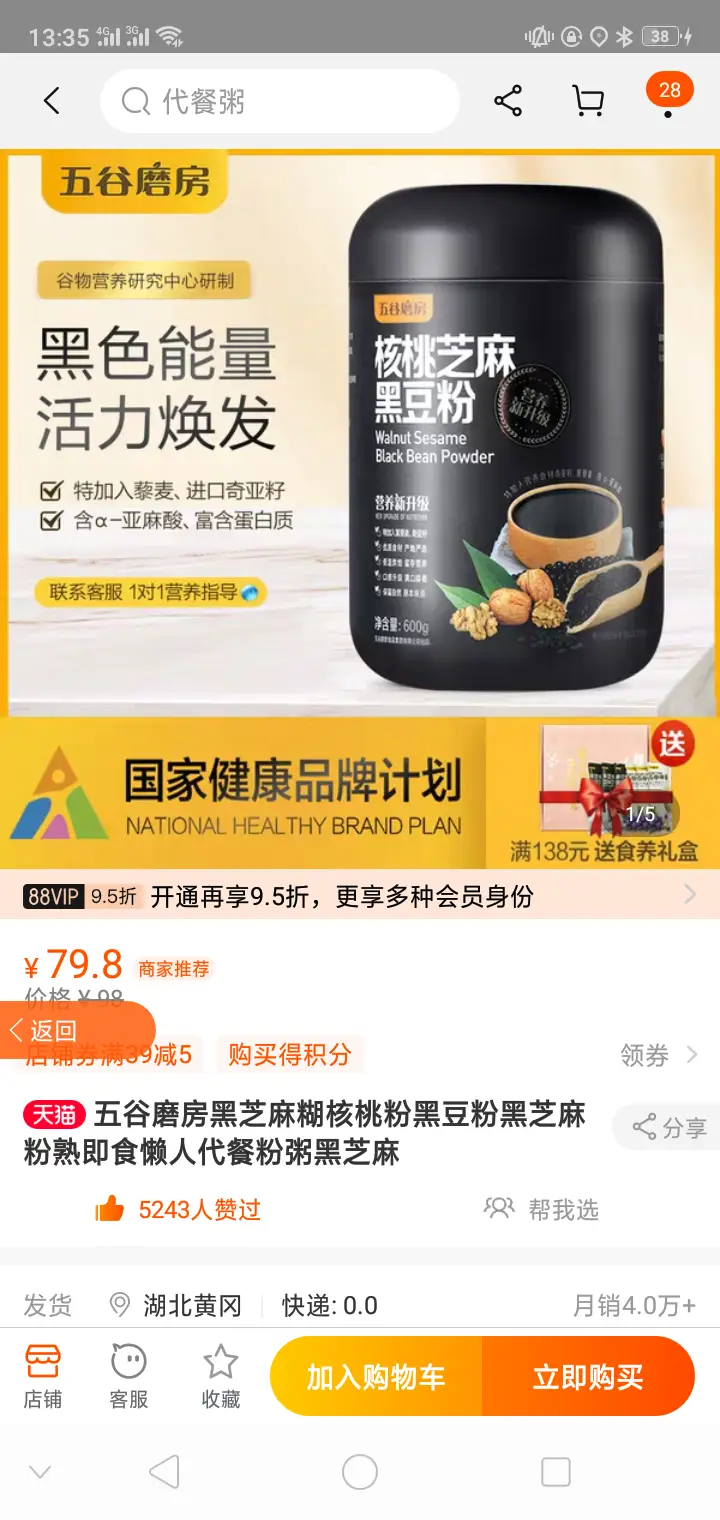Tap 立即购买 to buy now
720x1520 pixels.
(x=588, y=1377)
